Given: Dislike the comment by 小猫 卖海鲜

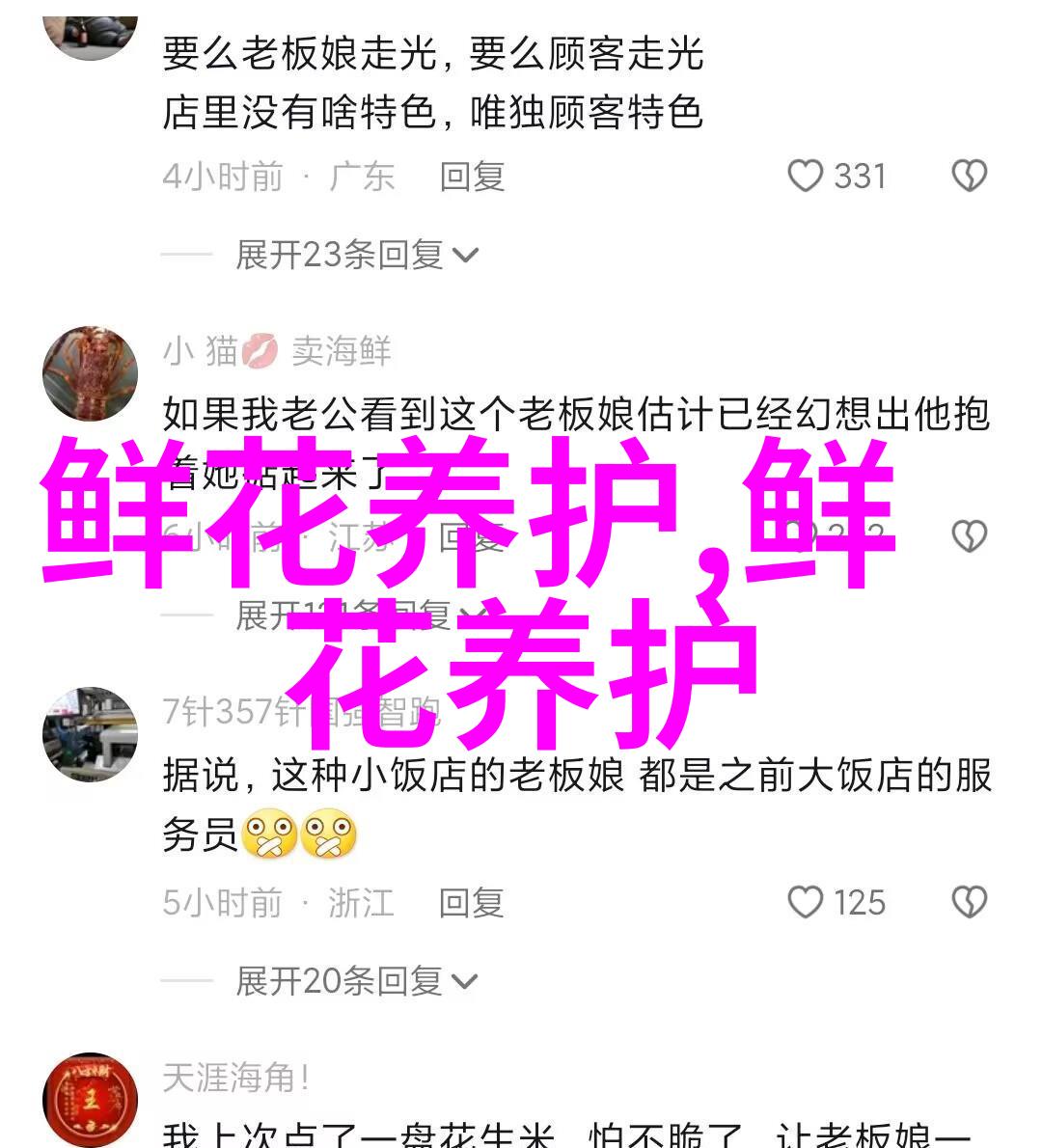Looking at the screenshot, I should pos(969,536).
